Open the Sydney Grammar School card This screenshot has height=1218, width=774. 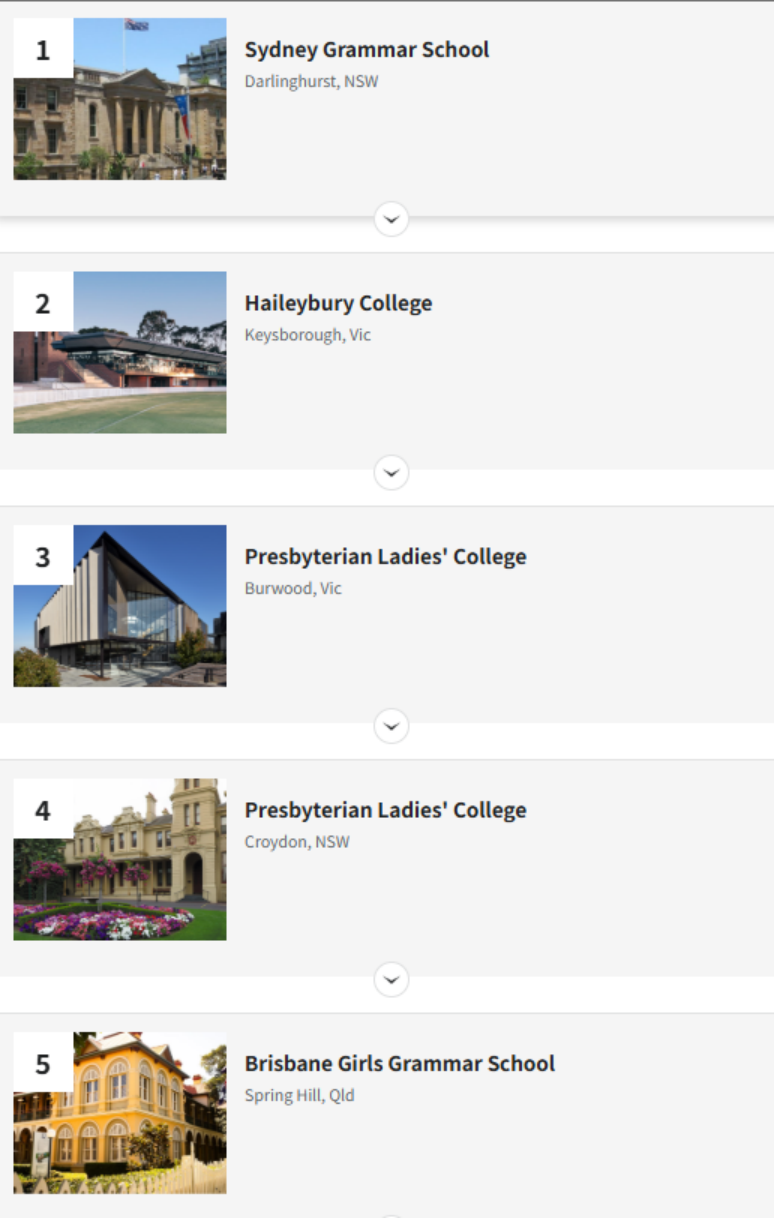[367, 50]
